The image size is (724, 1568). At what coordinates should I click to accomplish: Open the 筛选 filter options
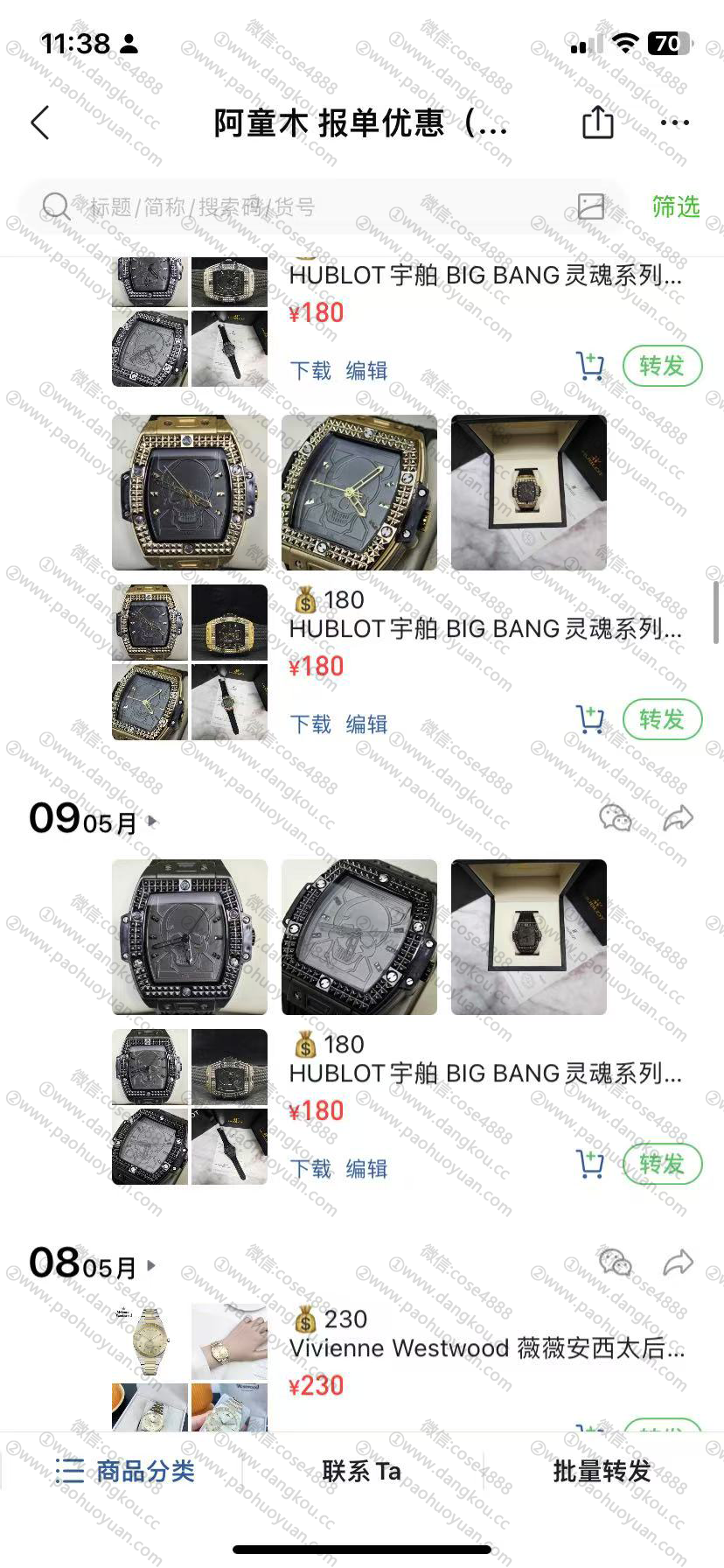675,206
